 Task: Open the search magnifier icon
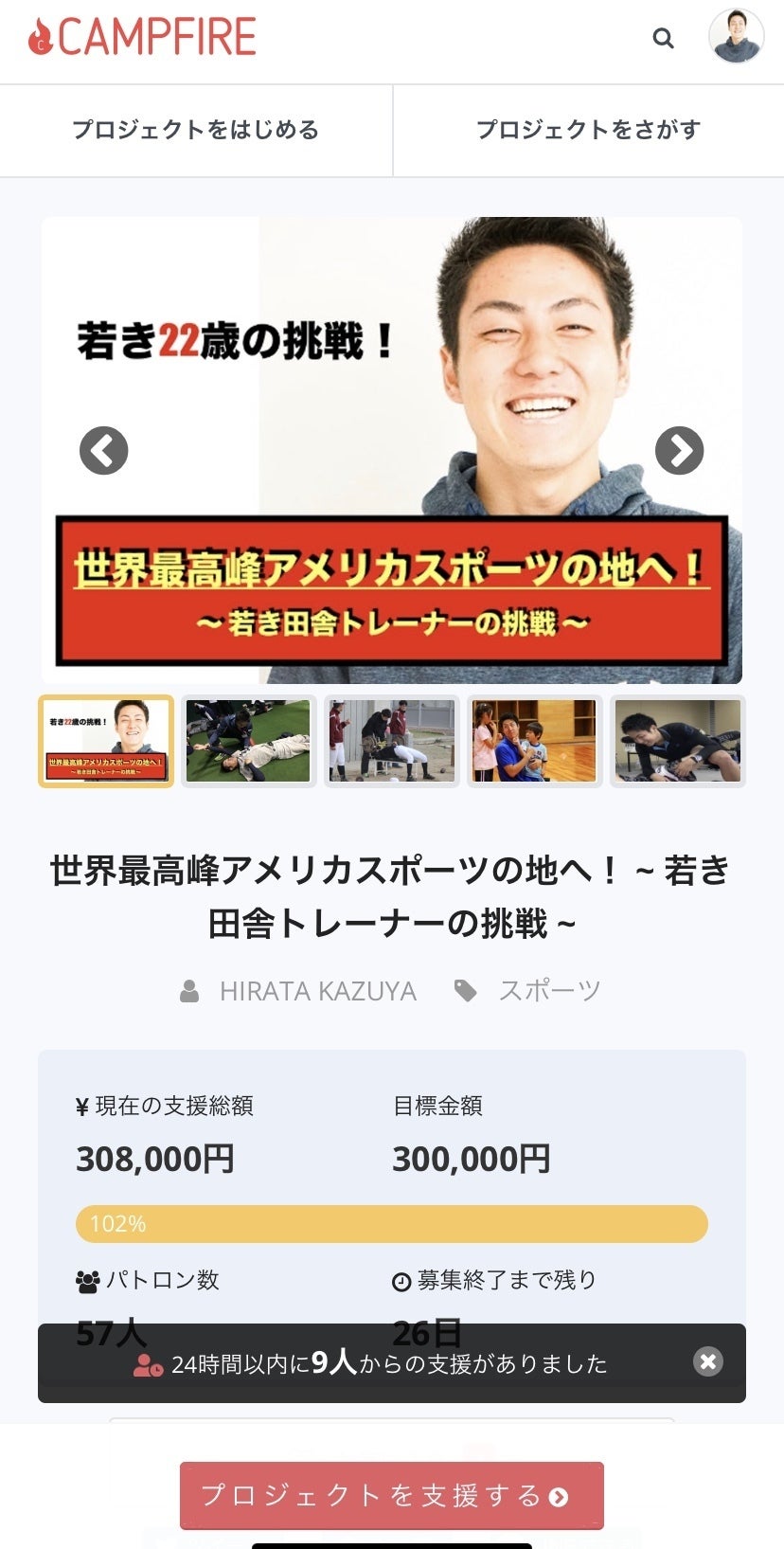coord(663,38)
